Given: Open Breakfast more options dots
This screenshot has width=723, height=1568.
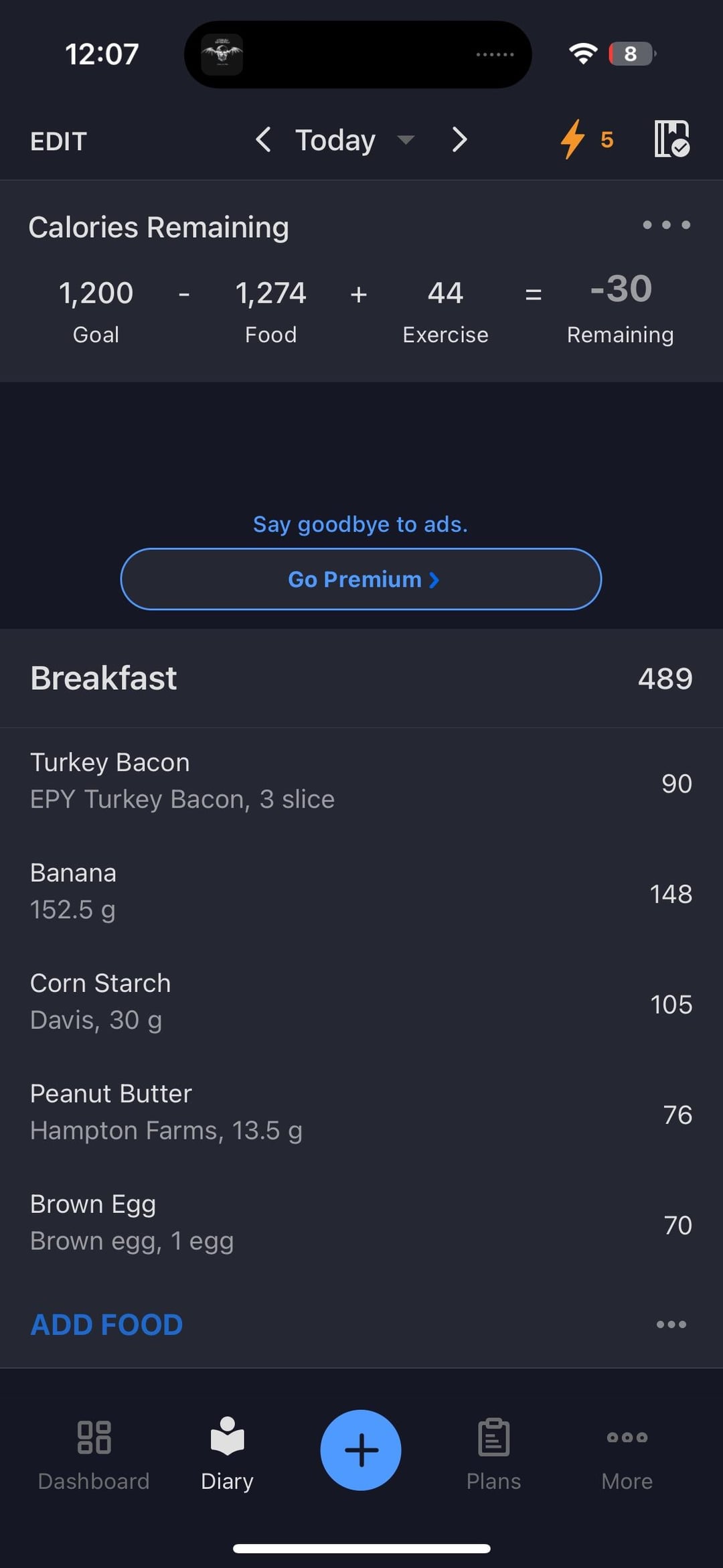Looking at the screenshot, I should coord(671,1324).
